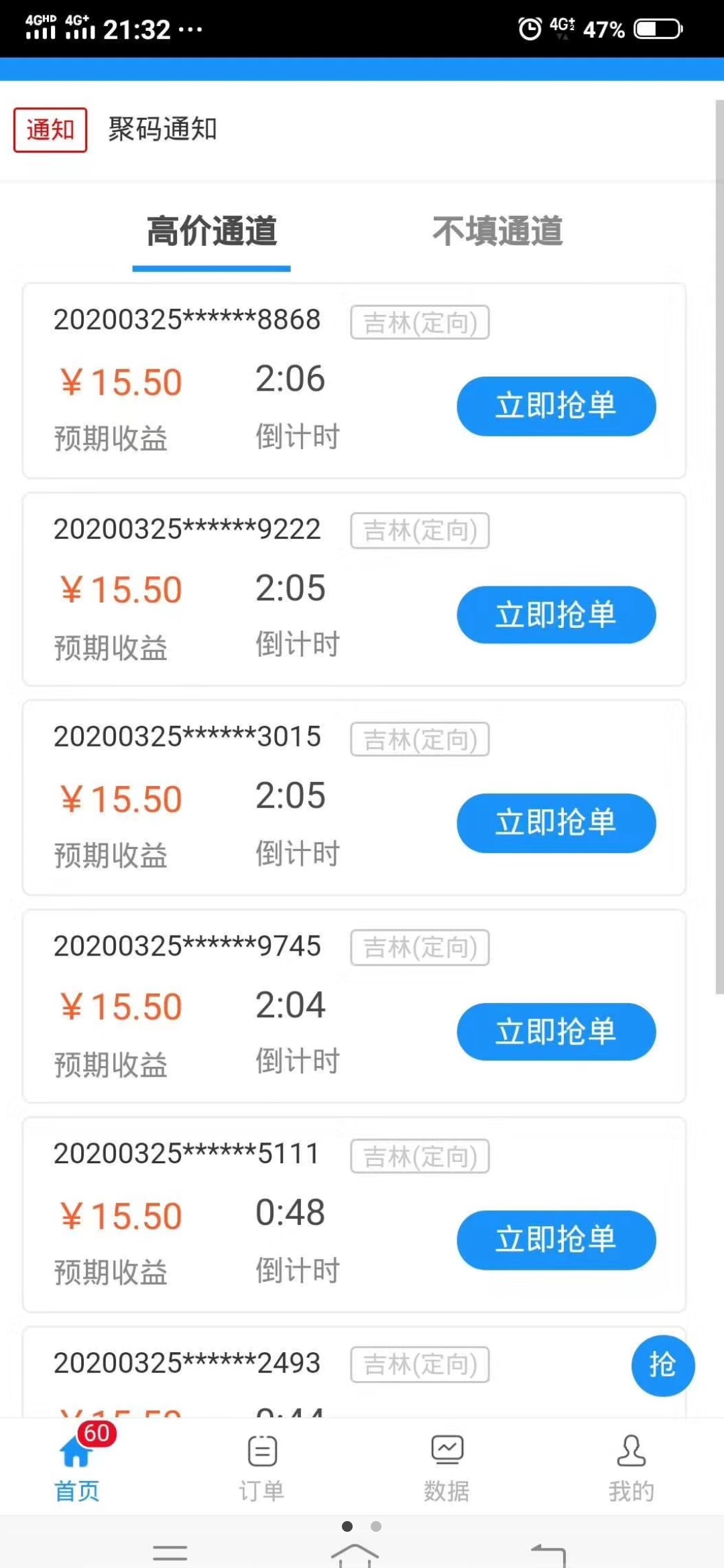Select the 高价通道 tab
724x1568 pixels.
(212, 231)
